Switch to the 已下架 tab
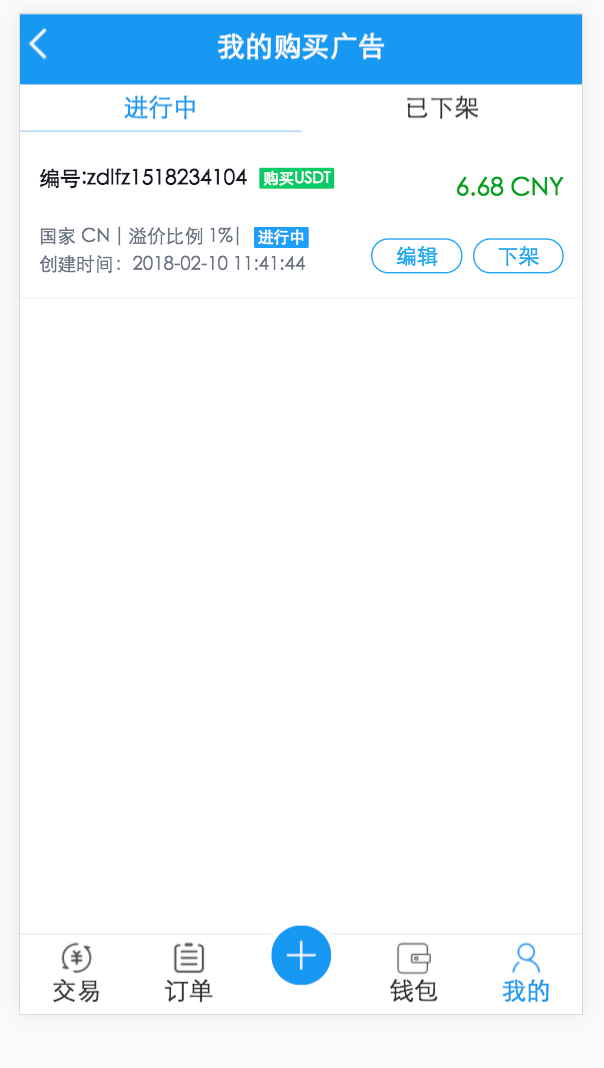 [442, 108]
